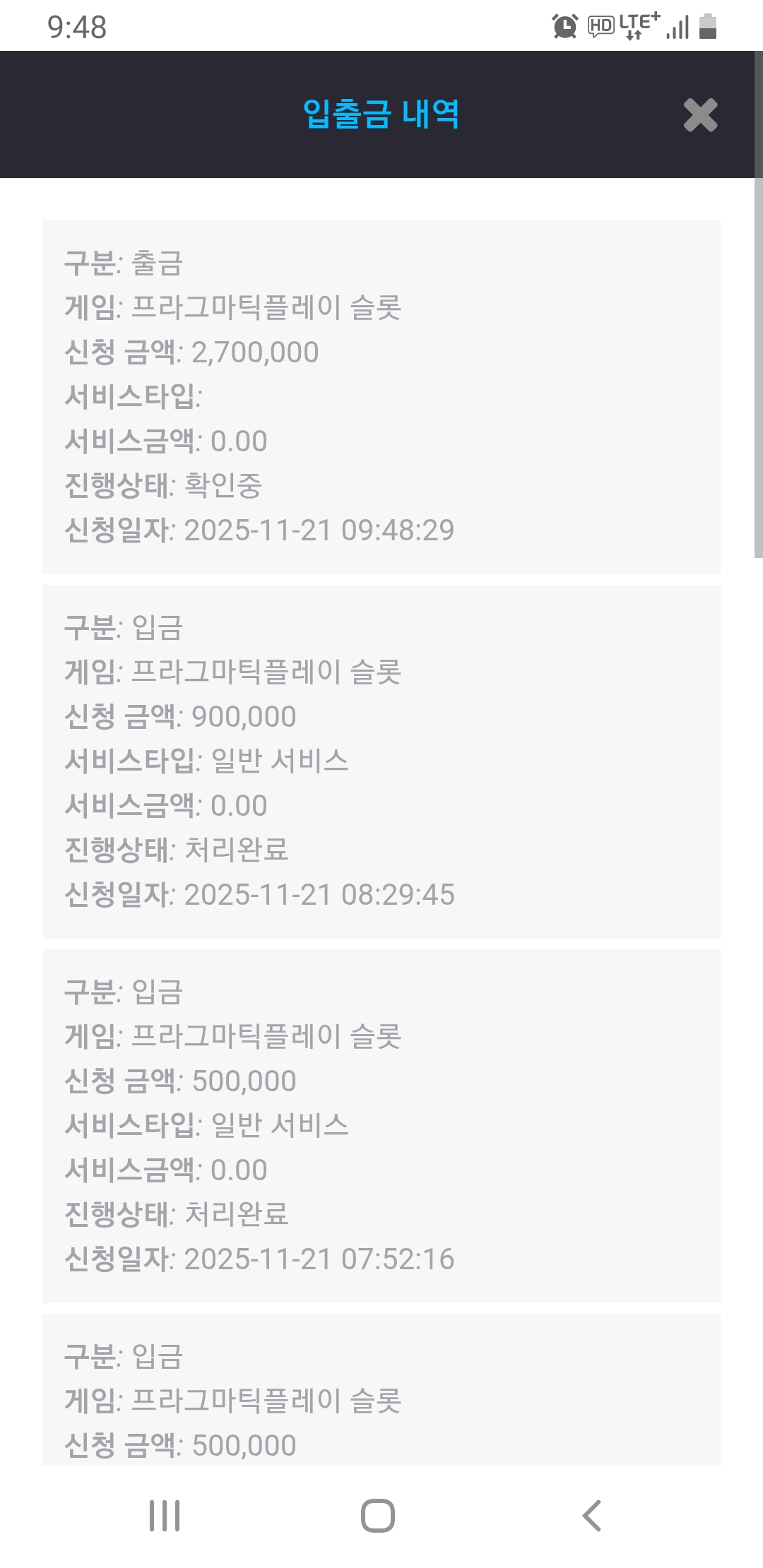Tap the signal strength icon

point(677,26)
